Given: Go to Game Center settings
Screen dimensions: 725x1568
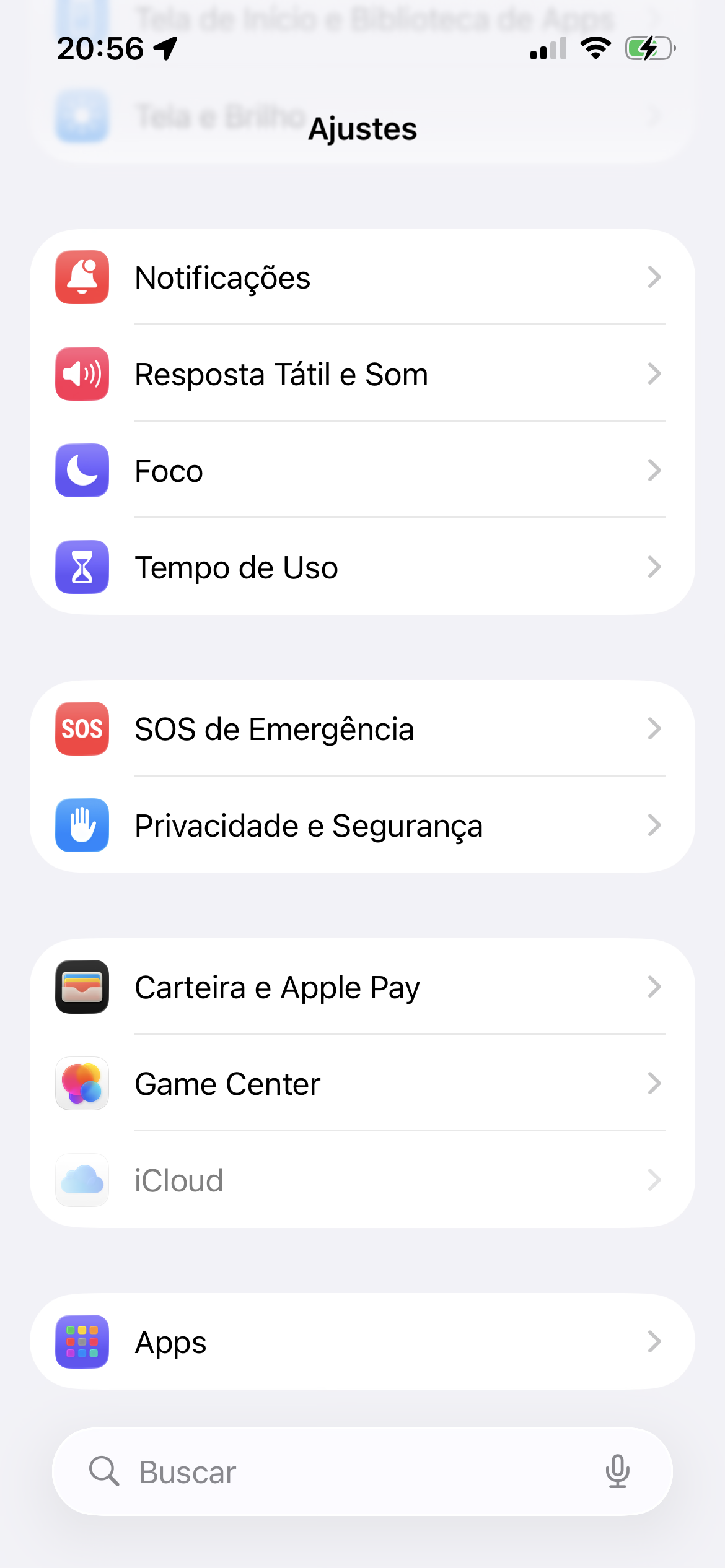Looking at the screenshot, I should tap(362, 1084).
